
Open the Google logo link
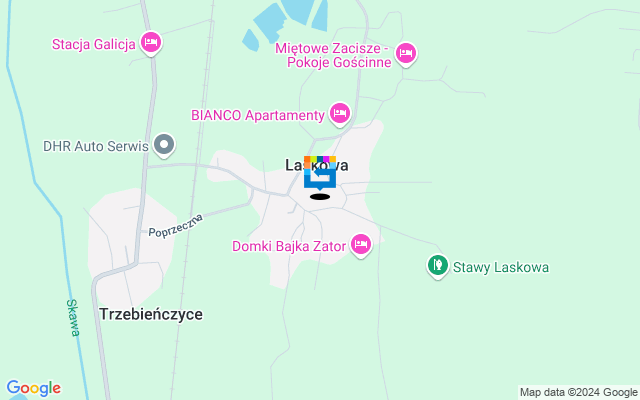point(33,388)
